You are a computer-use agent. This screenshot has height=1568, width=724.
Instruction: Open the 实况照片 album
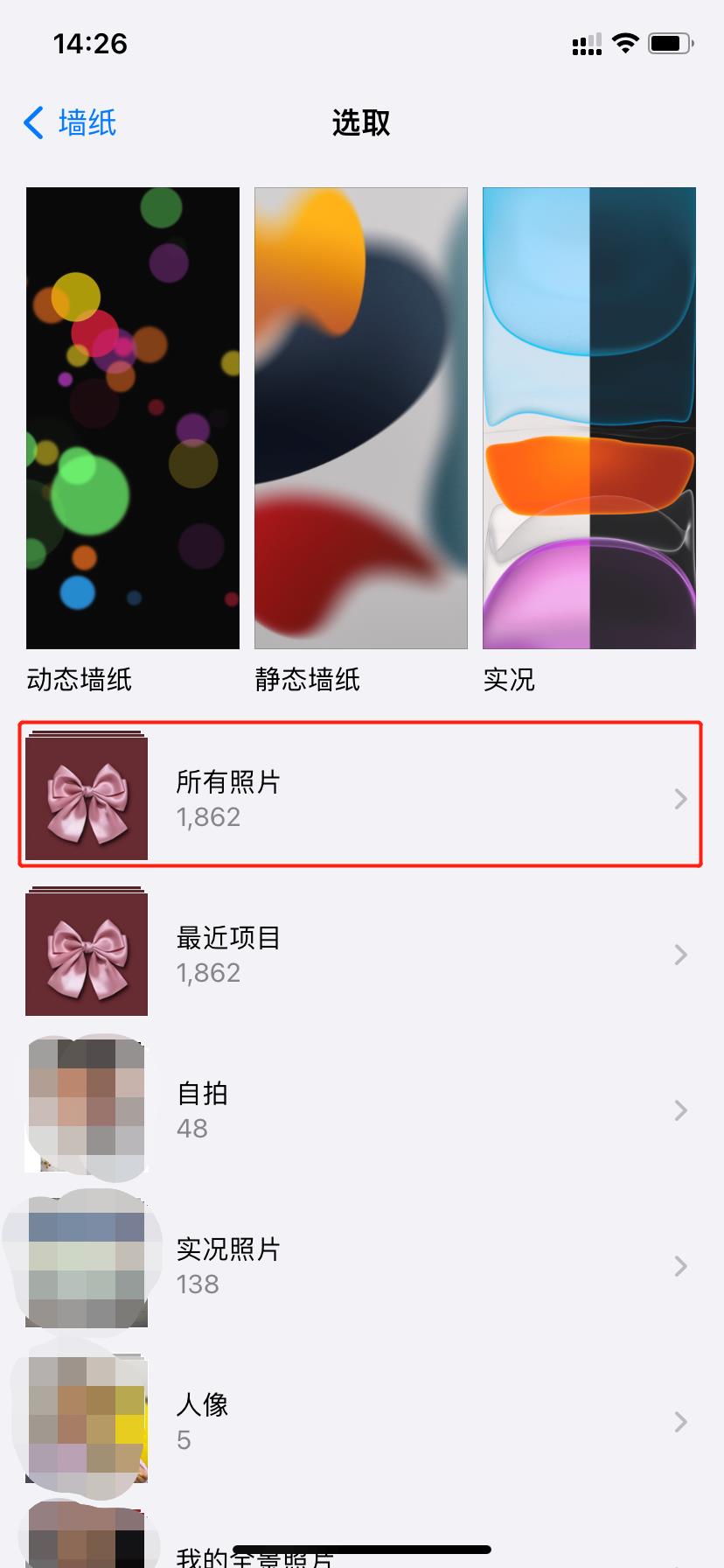click(x=360, y=1265)
